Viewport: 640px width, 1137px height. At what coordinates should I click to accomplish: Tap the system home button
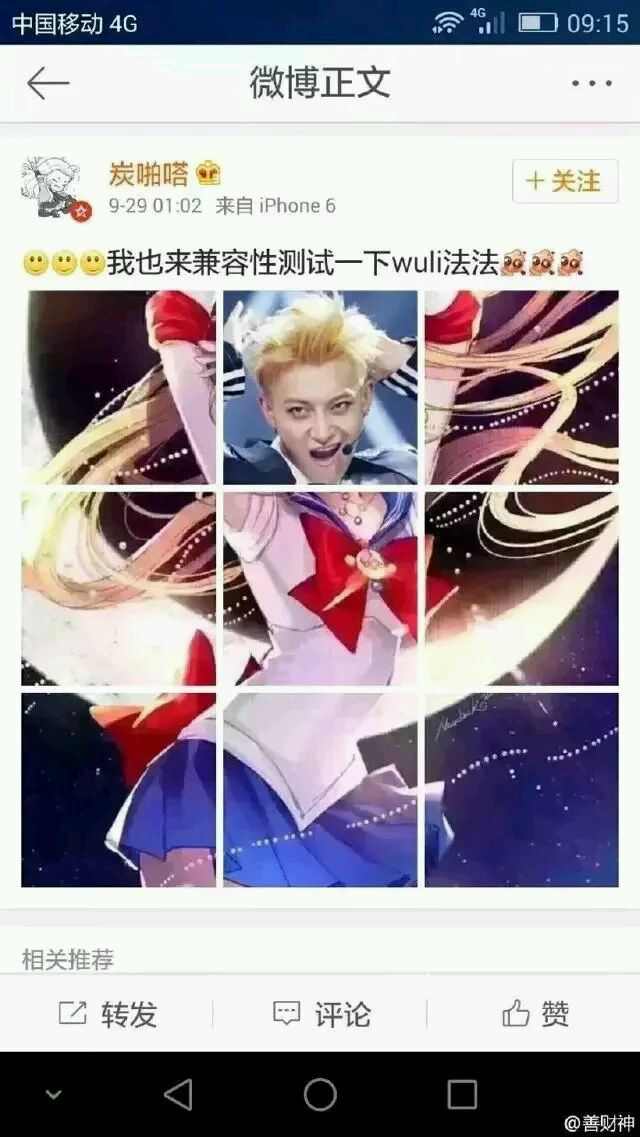pyautogui.click(x=320, y=1094)
